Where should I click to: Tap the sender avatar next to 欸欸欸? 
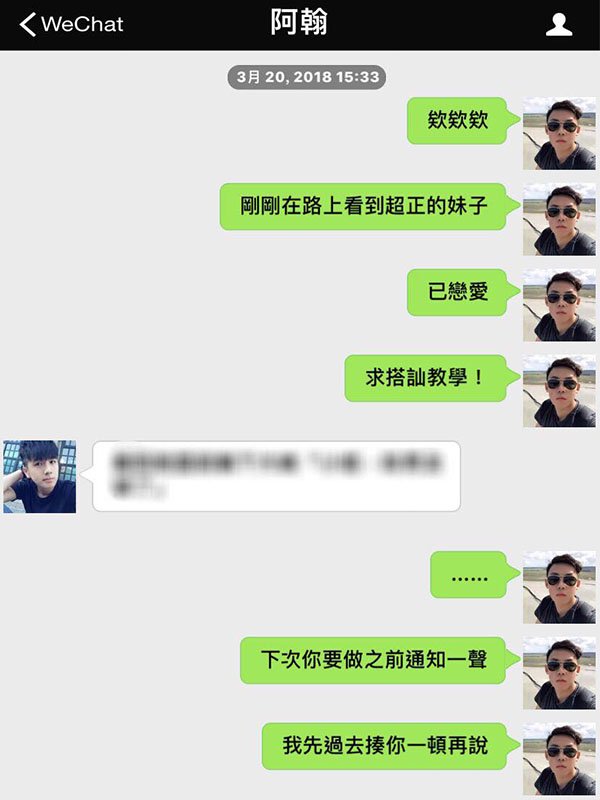pyautogui.click(x=559, y=133)
